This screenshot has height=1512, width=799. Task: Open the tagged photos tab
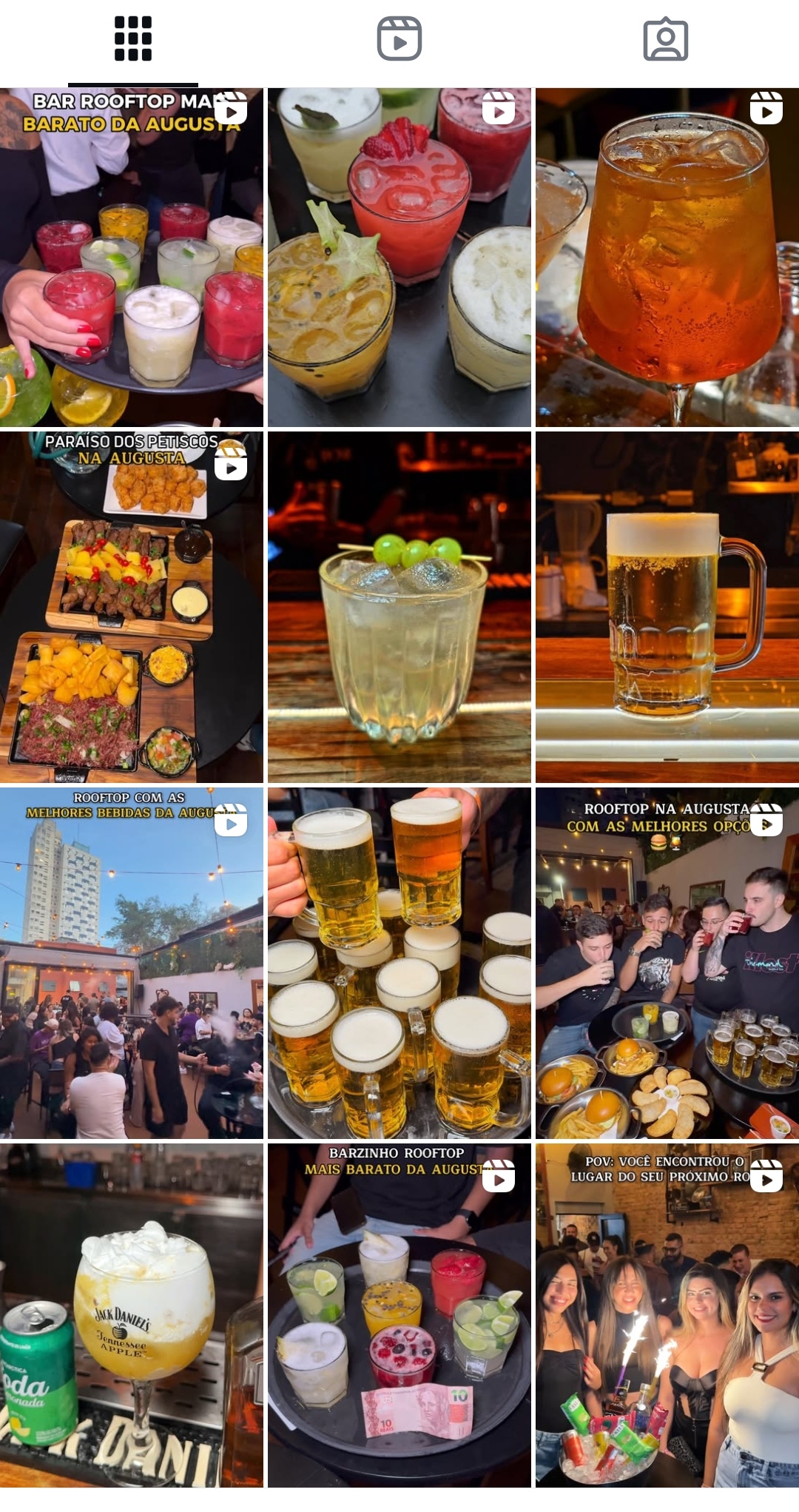pyautogui.click(x=666, y=39)
